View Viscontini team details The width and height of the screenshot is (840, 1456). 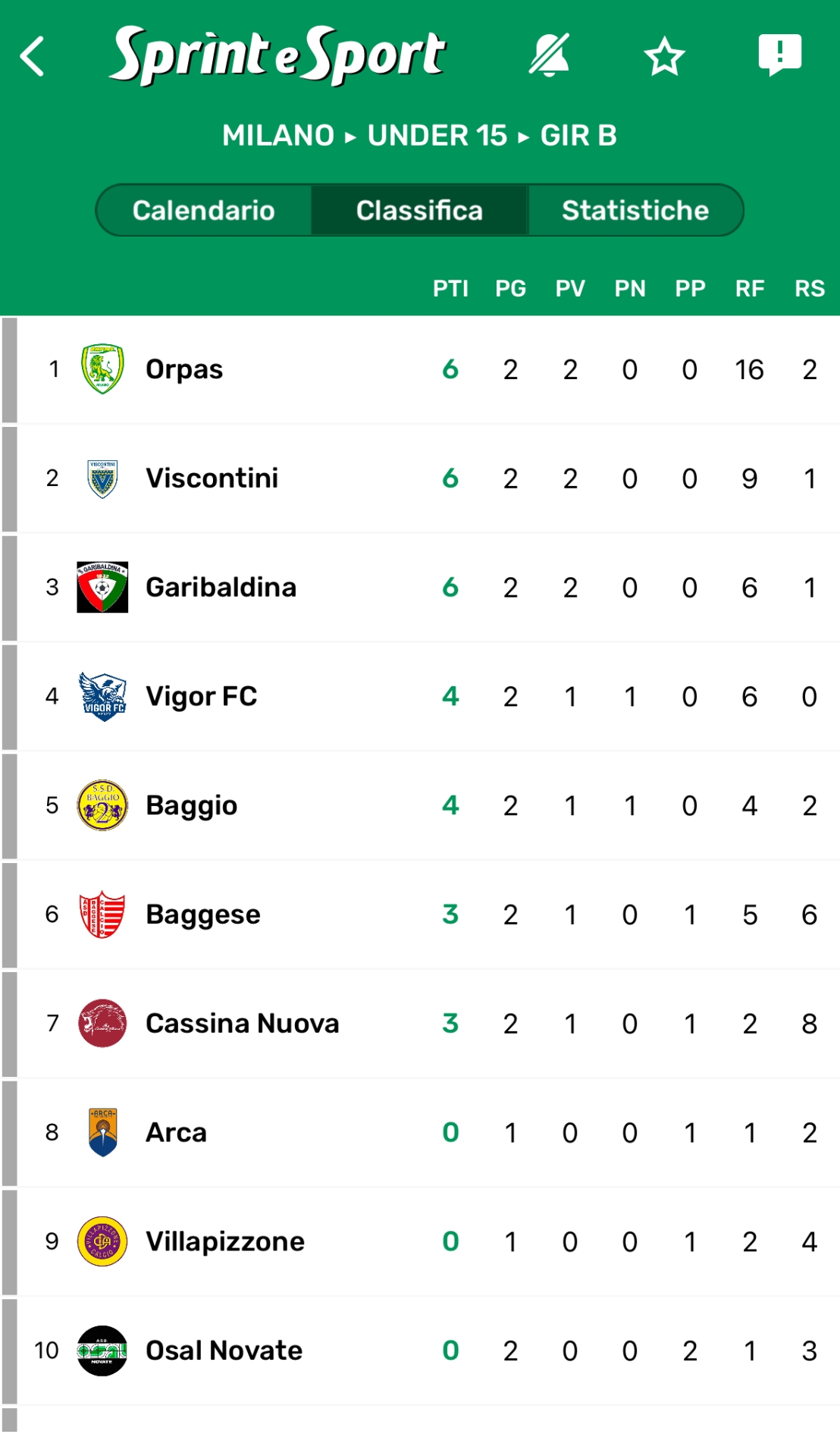(x=212, y=479)
